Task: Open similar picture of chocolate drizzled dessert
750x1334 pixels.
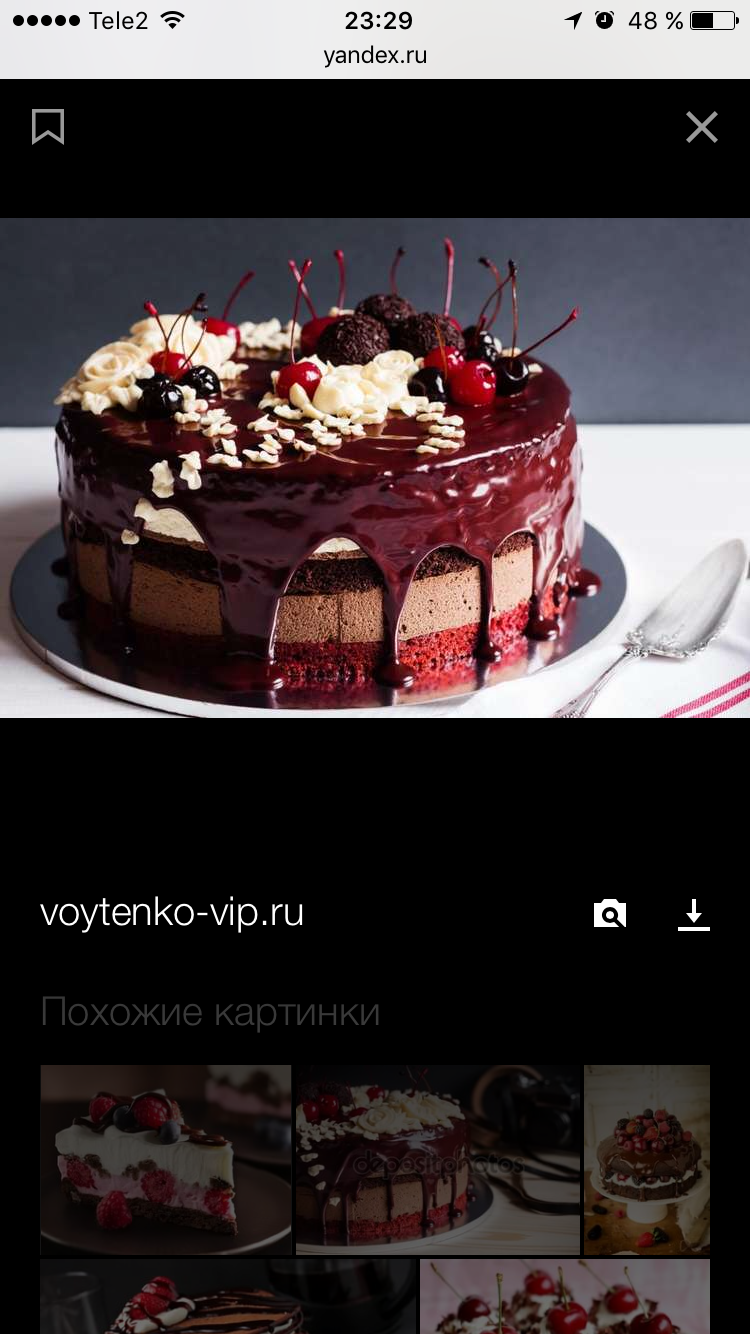Action: click(x=227, y=1296)
